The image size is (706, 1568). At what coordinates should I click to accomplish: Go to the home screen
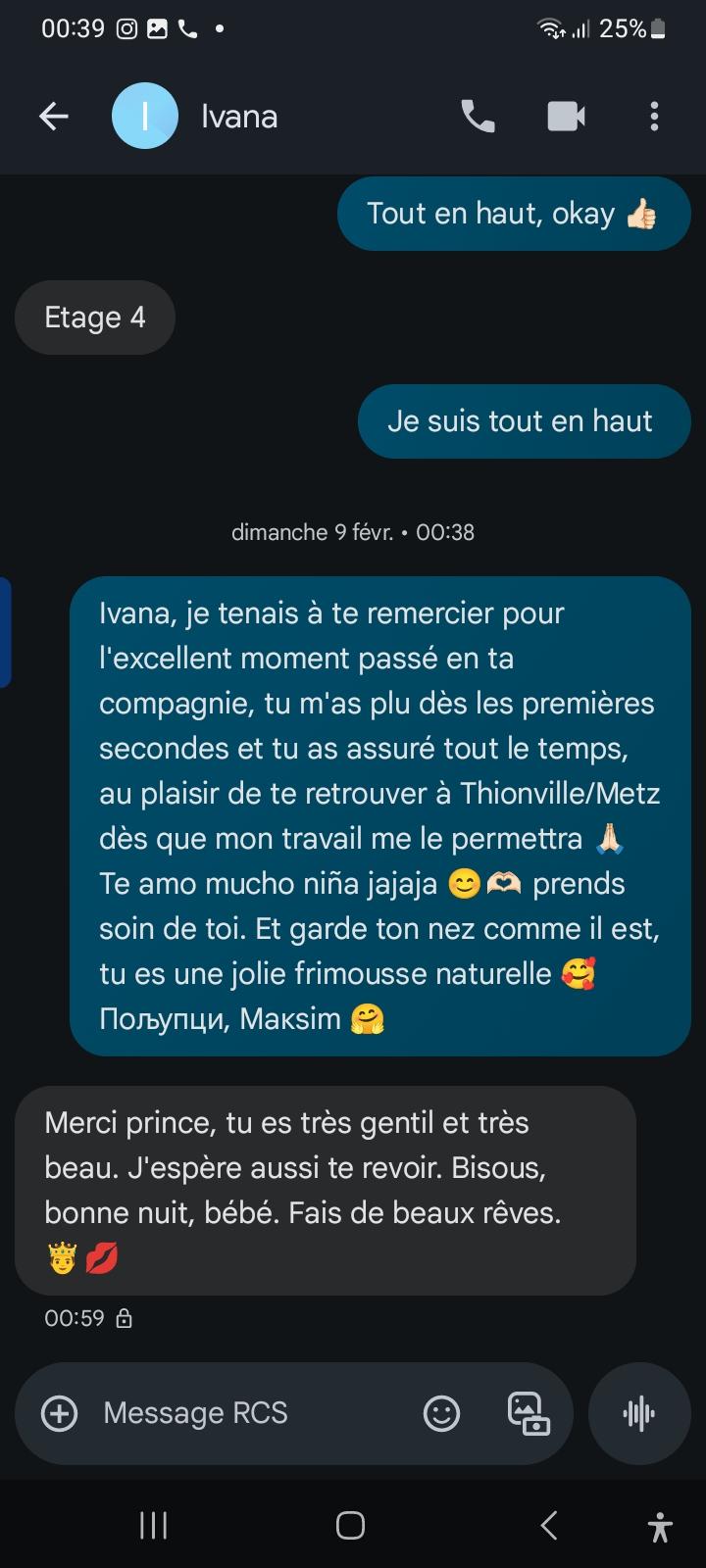(351, 1525)
